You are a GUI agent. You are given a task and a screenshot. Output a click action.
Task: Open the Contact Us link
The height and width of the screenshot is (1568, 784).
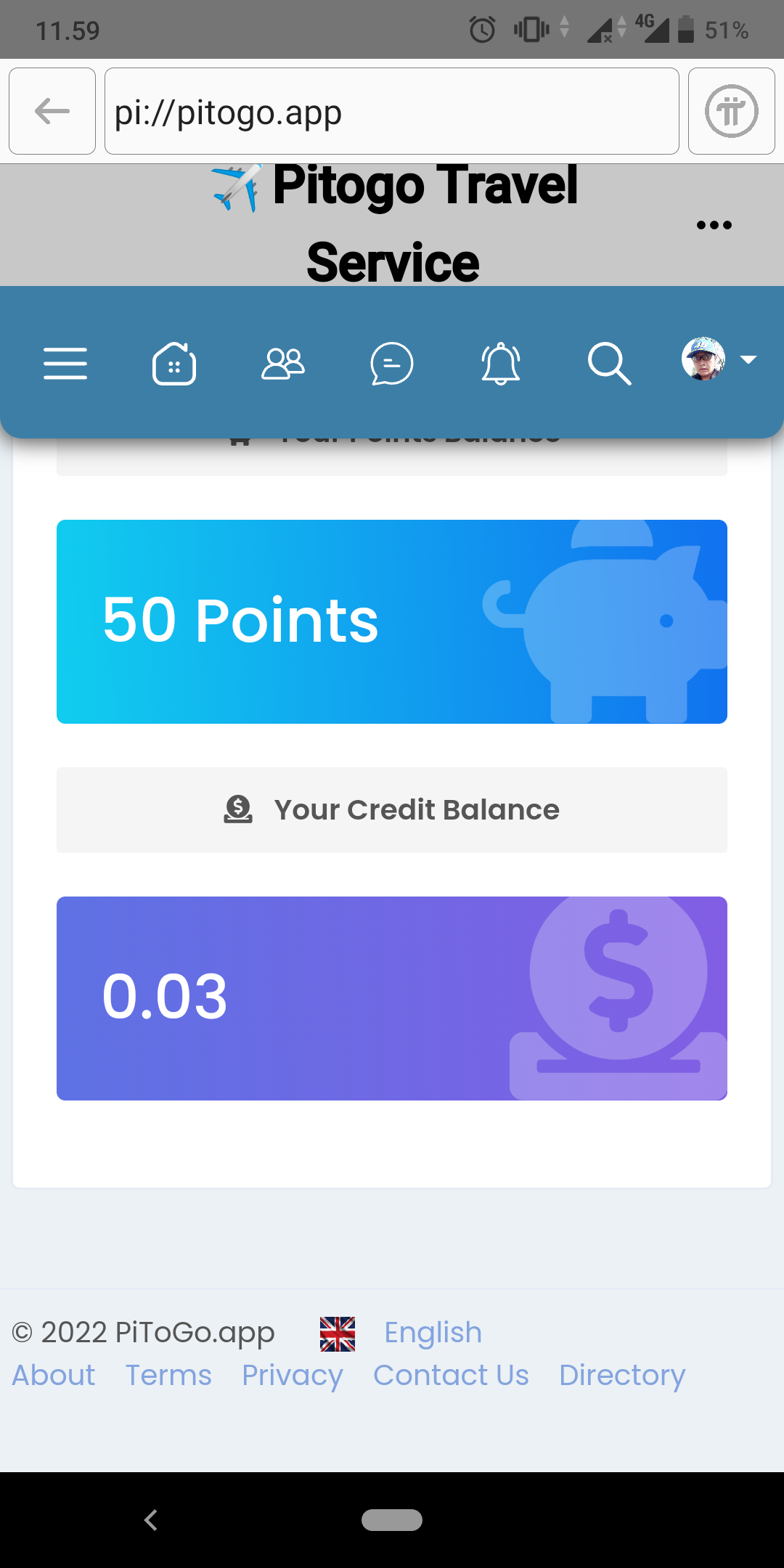451,1375
